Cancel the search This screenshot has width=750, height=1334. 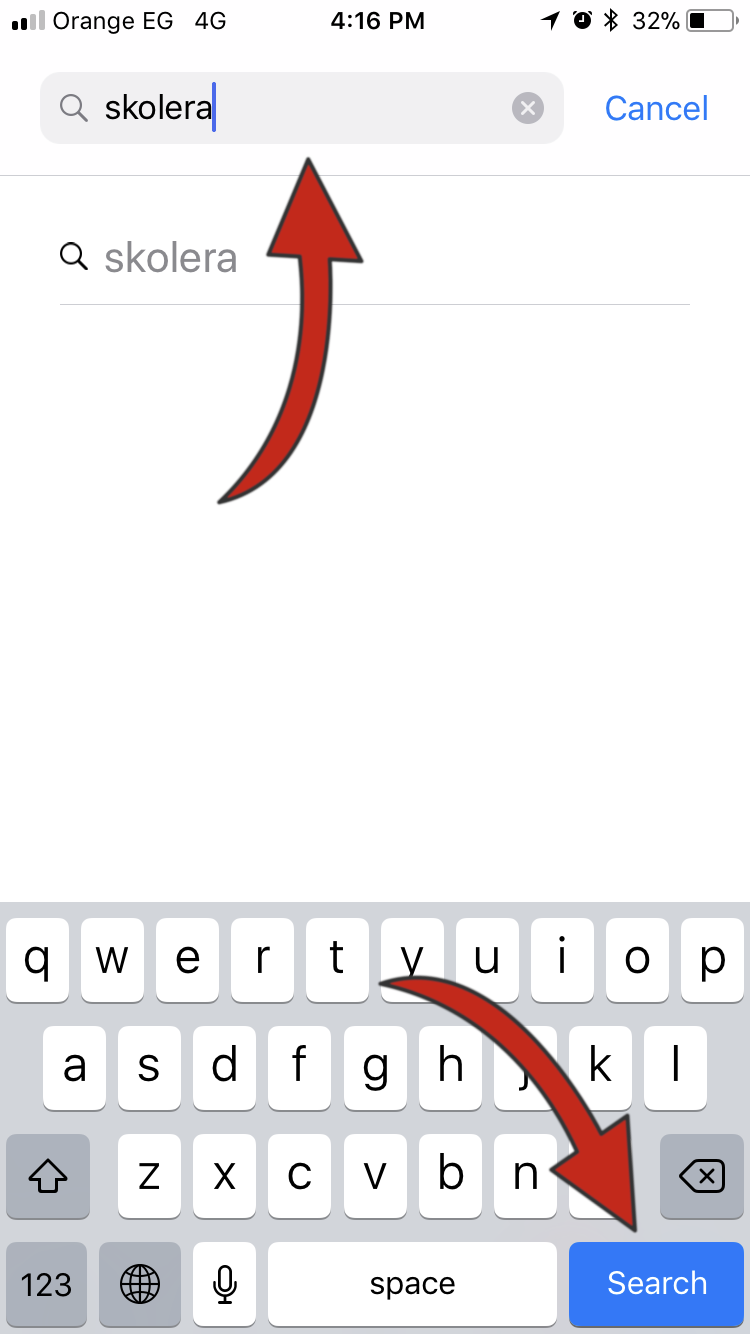pos(656,108)
